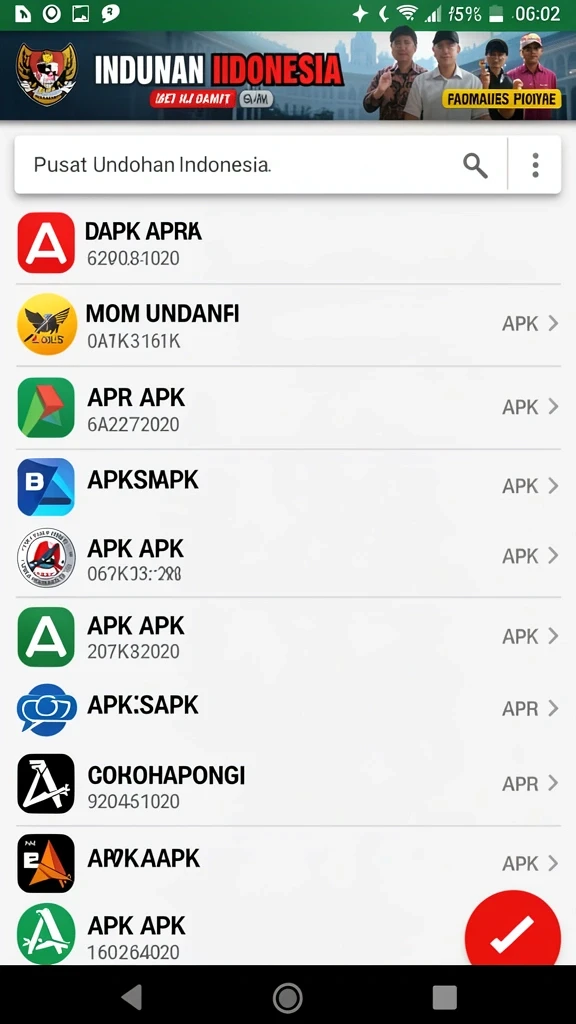The width and height of the screenshot is (576, 1024).
Task: Open the APKSMAPK entry
Action: [x=287, y=486]
